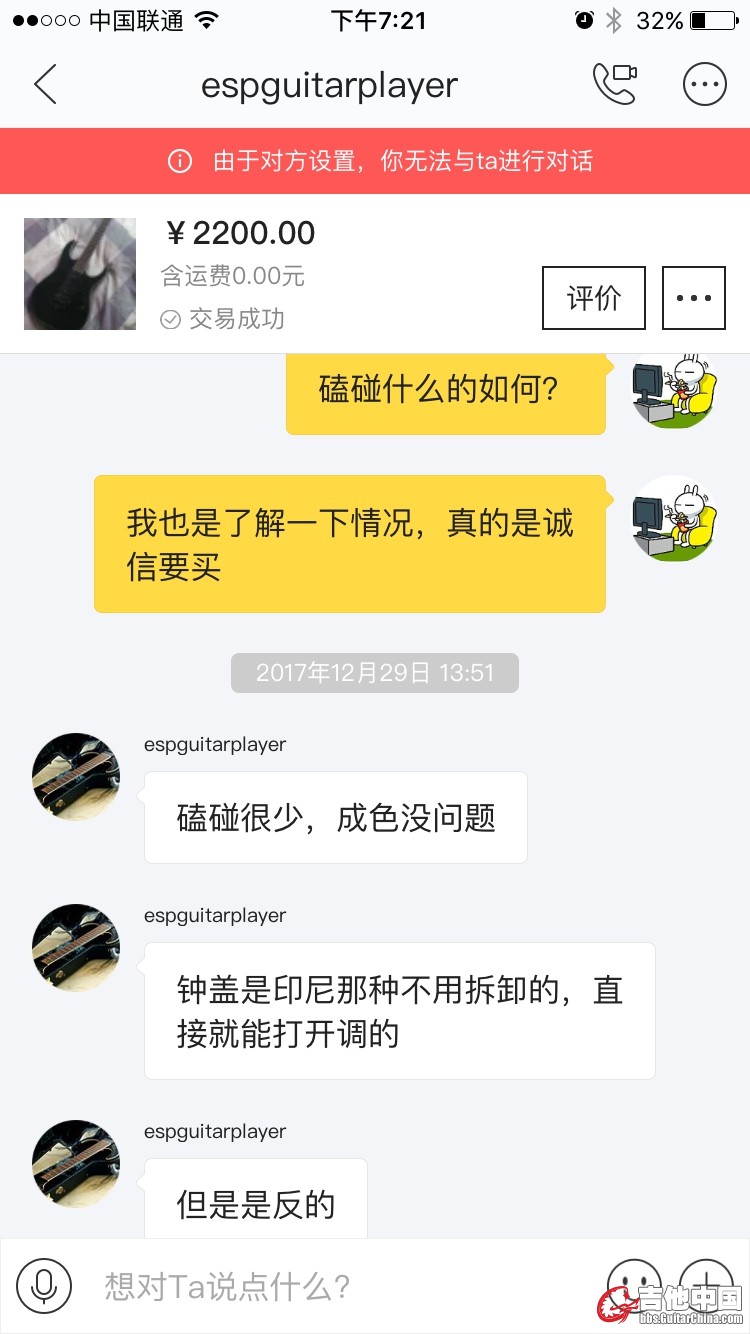Open my rabbit avatar beside 磕碰什么的如何
750x1334 pixels.
click(675, 390)
